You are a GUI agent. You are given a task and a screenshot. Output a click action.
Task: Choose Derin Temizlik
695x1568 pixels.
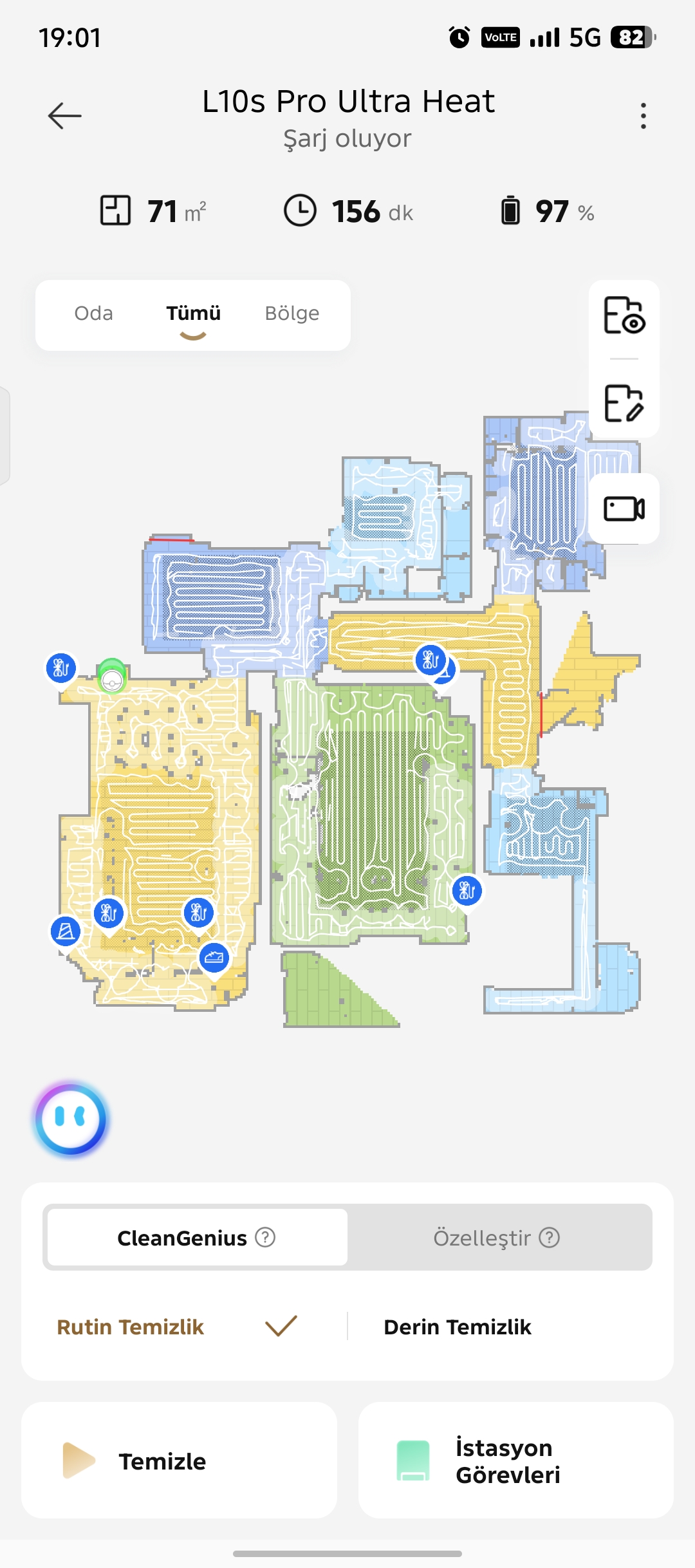[458, 1327]
